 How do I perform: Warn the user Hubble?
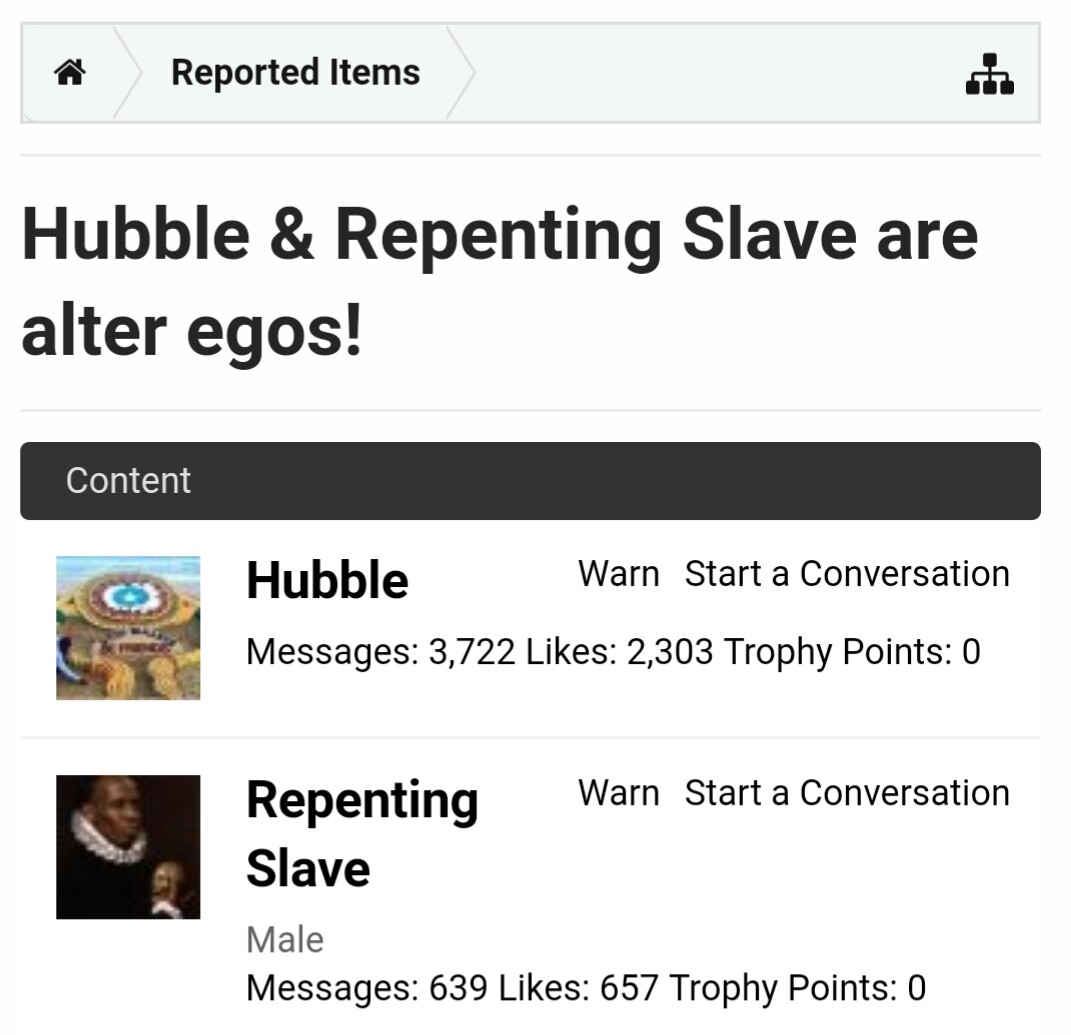[x=618, y=574]
